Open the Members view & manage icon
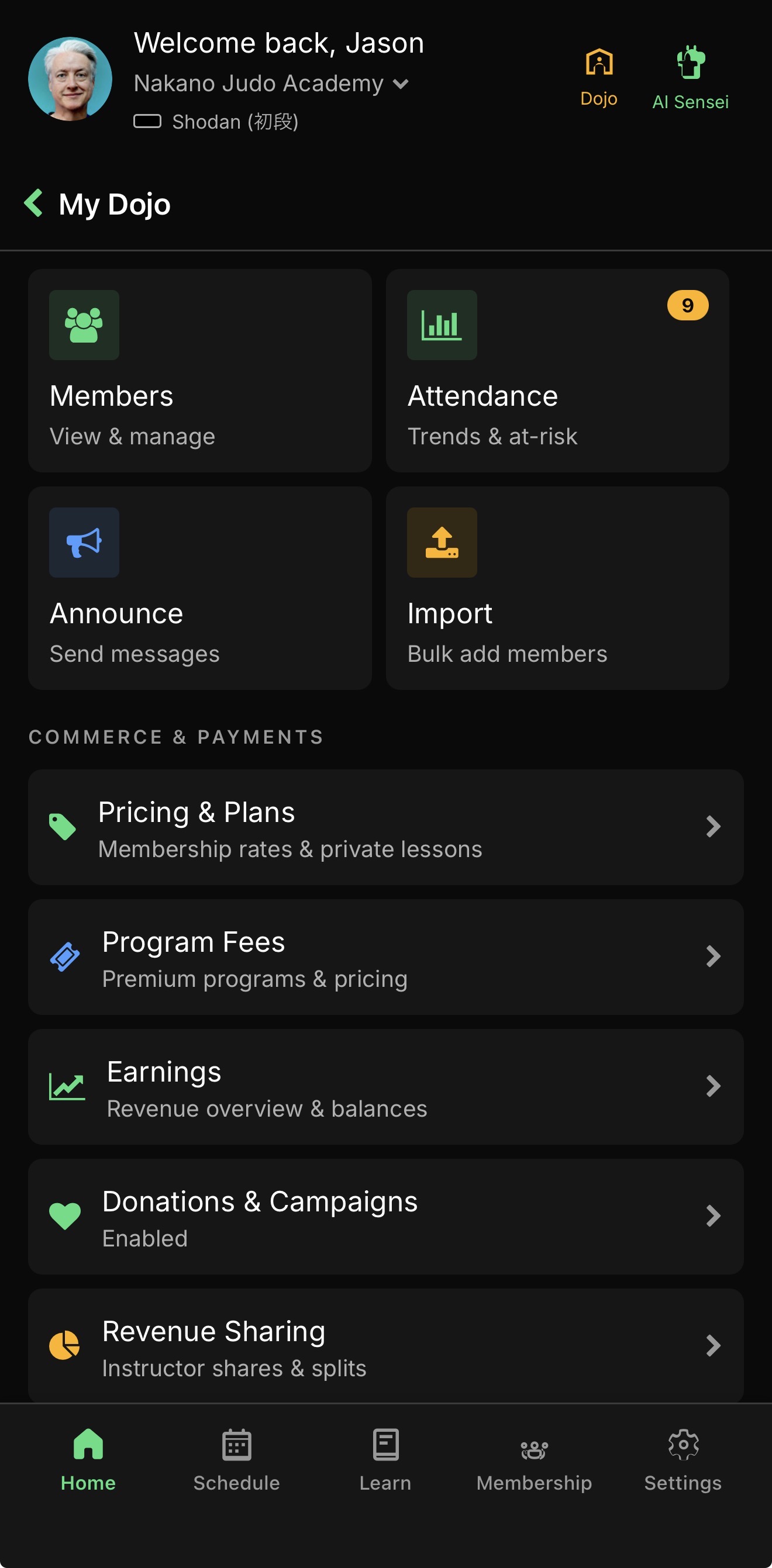772x1568 pixels. (x=84, y=326)
